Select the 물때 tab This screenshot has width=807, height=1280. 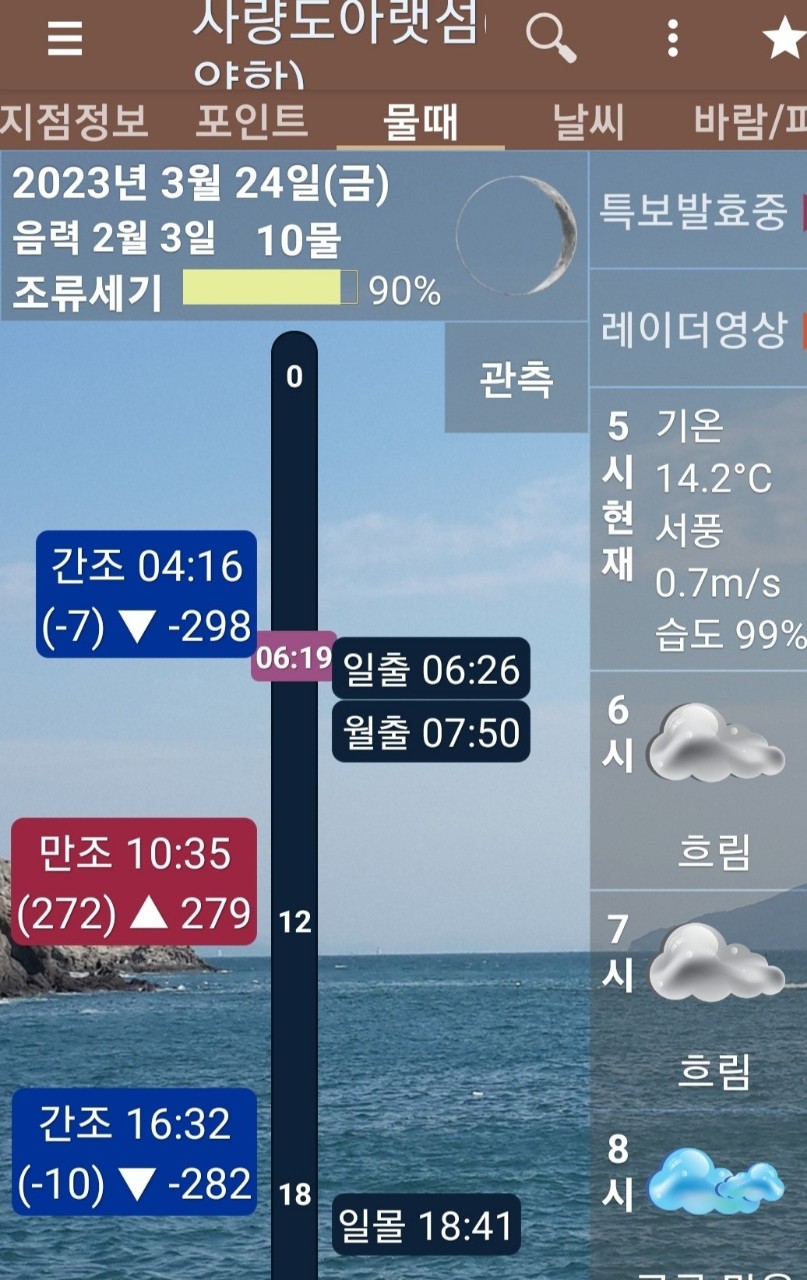[x=420, y=122]
